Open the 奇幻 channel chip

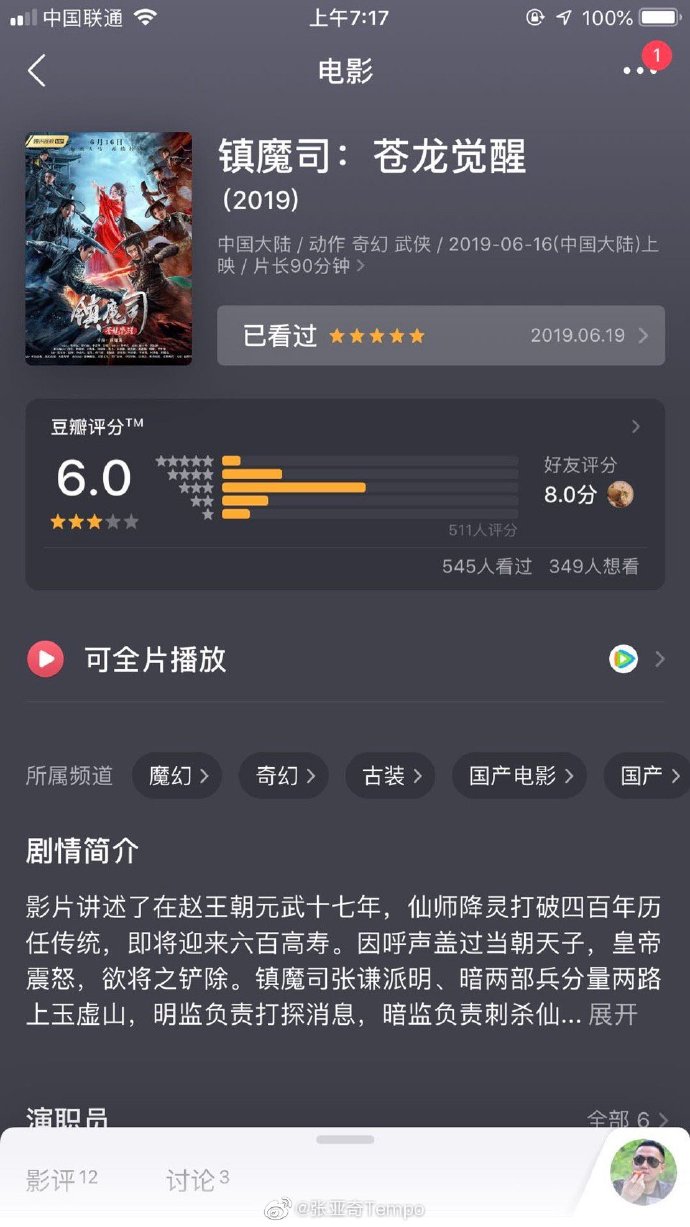[x=285, y=776]
